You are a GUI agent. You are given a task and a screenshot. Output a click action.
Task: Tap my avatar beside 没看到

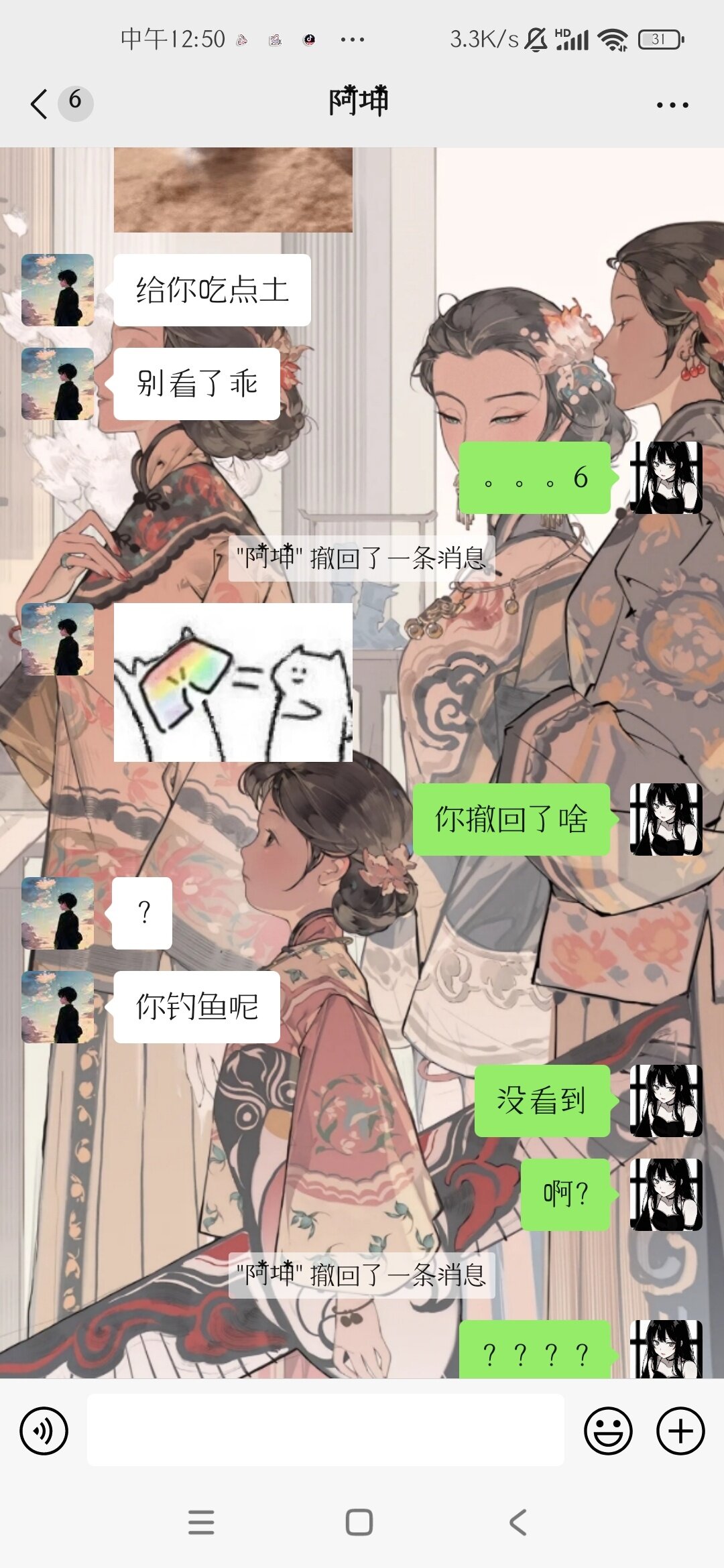pyautogui.click(x=666, y=1100)
